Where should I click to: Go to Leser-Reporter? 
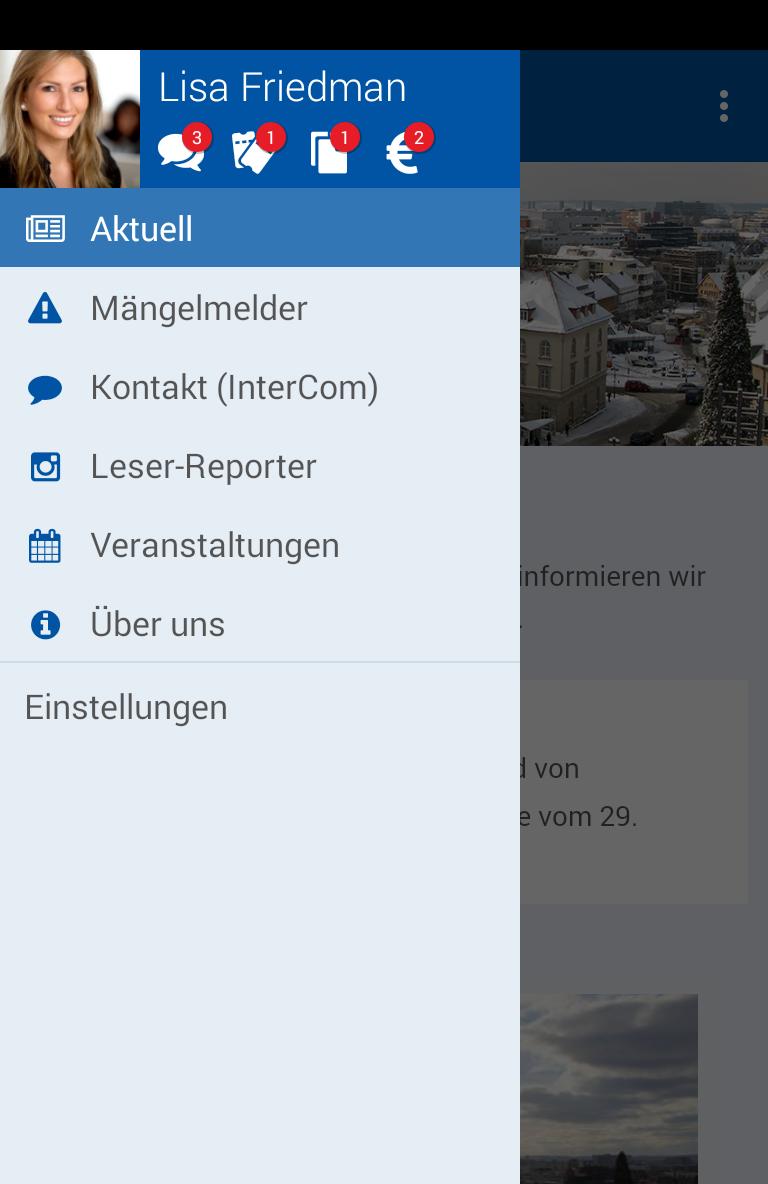coord(203,465)
